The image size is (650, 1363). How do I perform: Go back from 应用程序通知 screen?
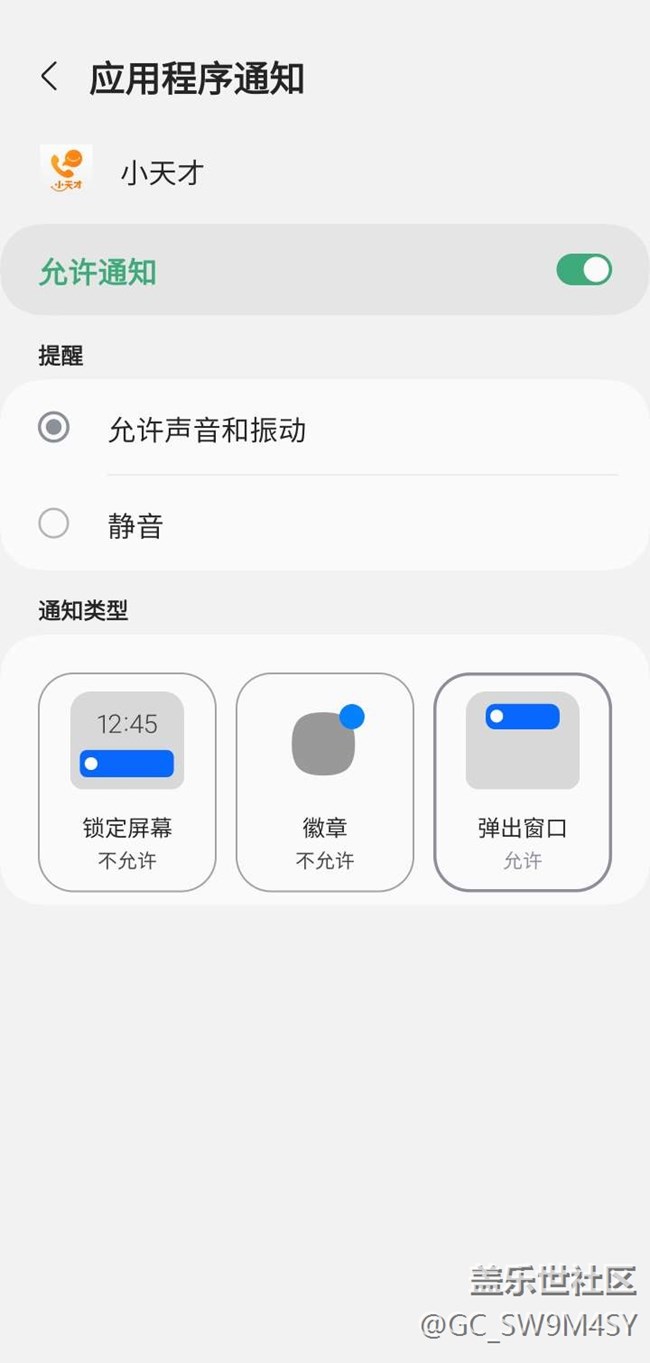click(49, 77)
